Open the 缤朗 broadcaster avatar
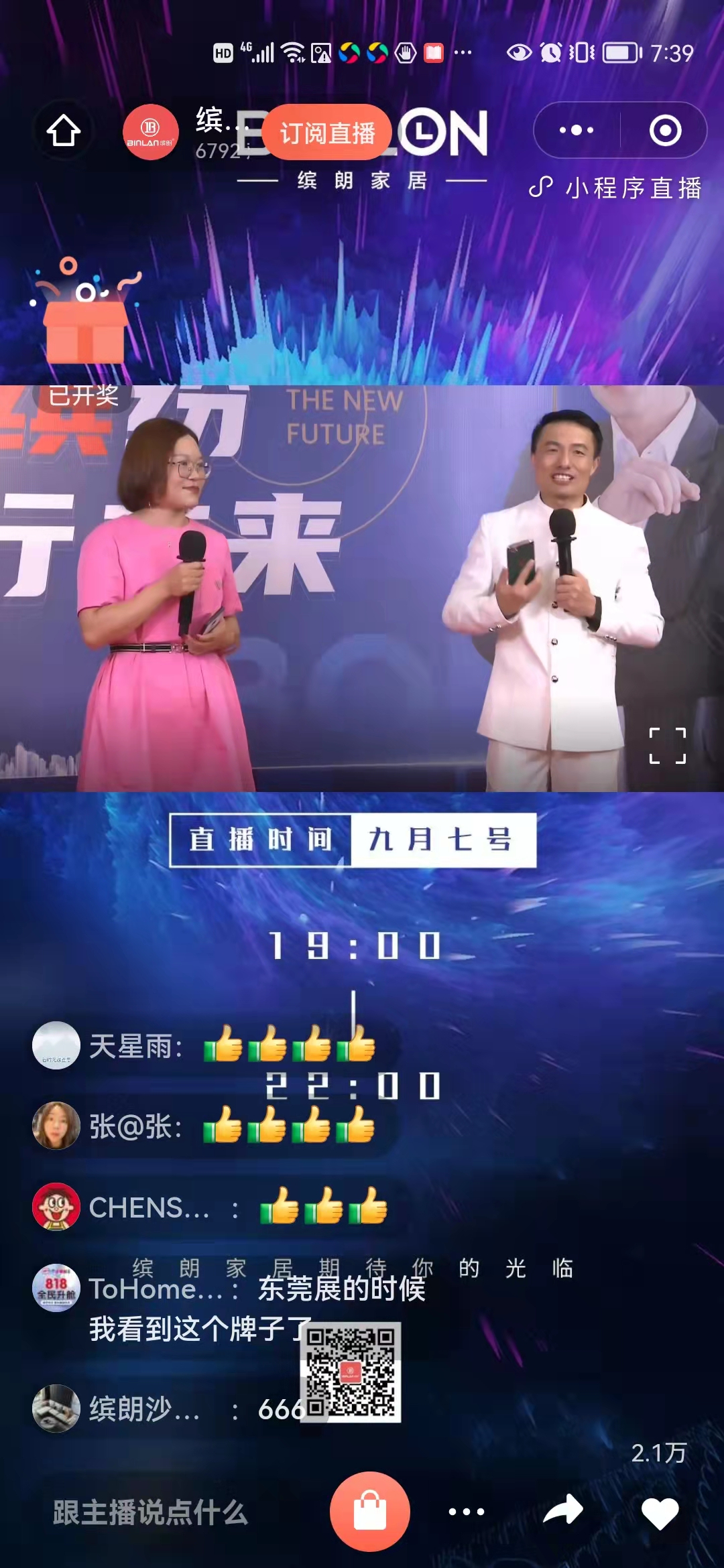 click(x=150, y=132)
